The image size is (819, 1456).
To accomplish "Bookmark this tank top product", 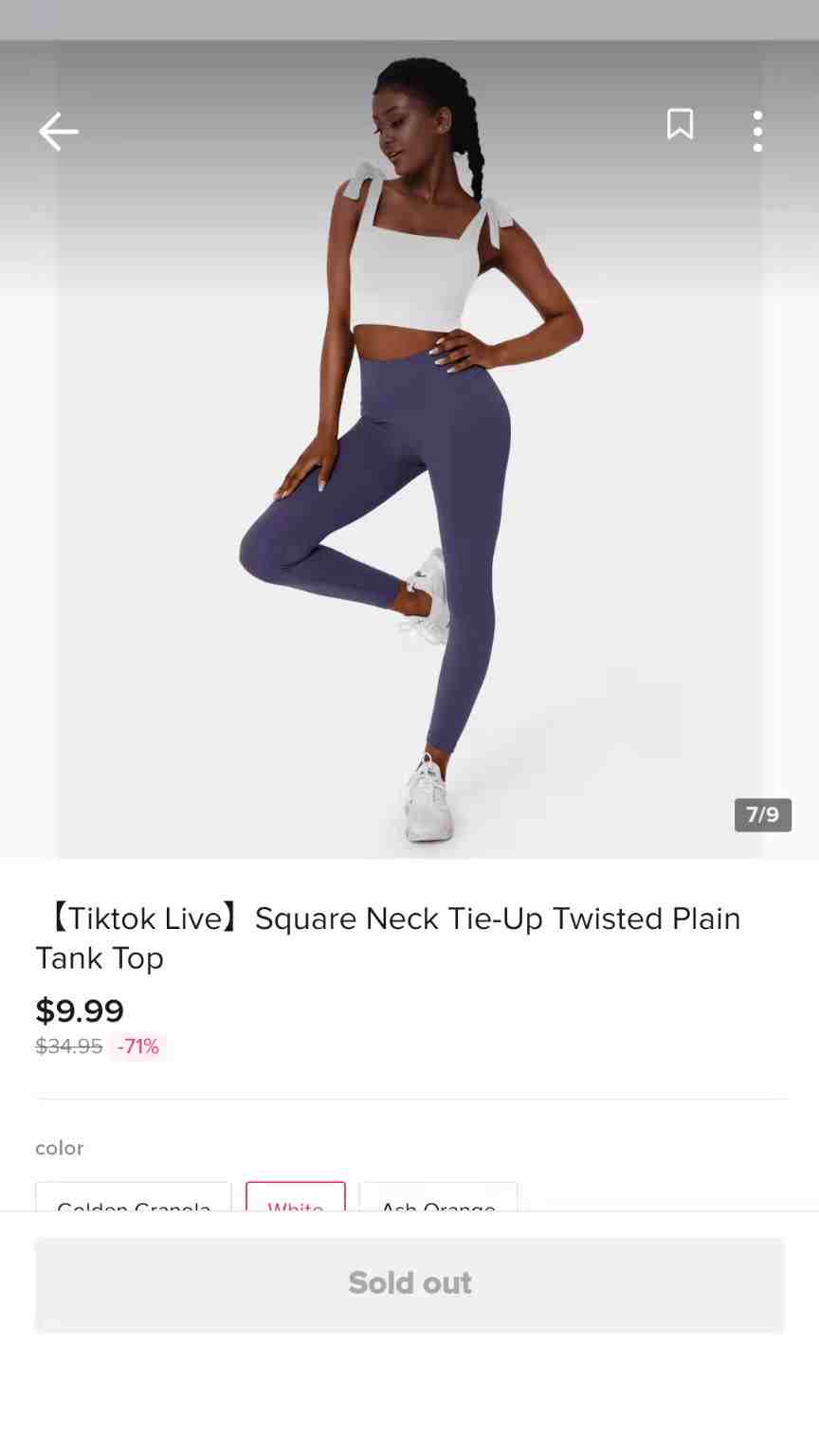I will [680, 124].
